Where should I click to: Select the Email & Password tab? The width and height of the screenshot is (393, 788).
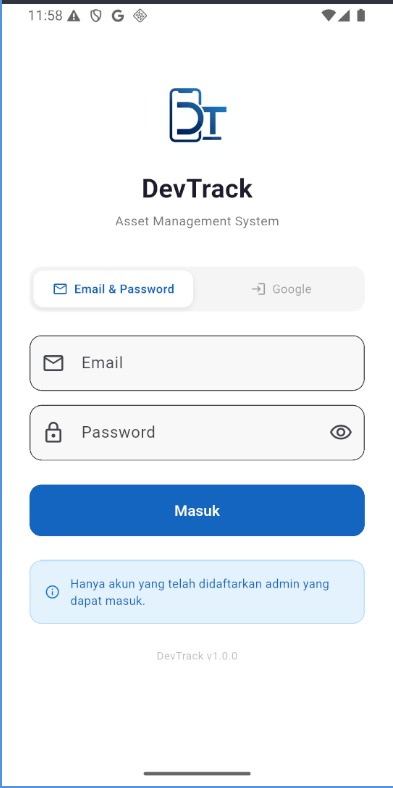point(114,289)
